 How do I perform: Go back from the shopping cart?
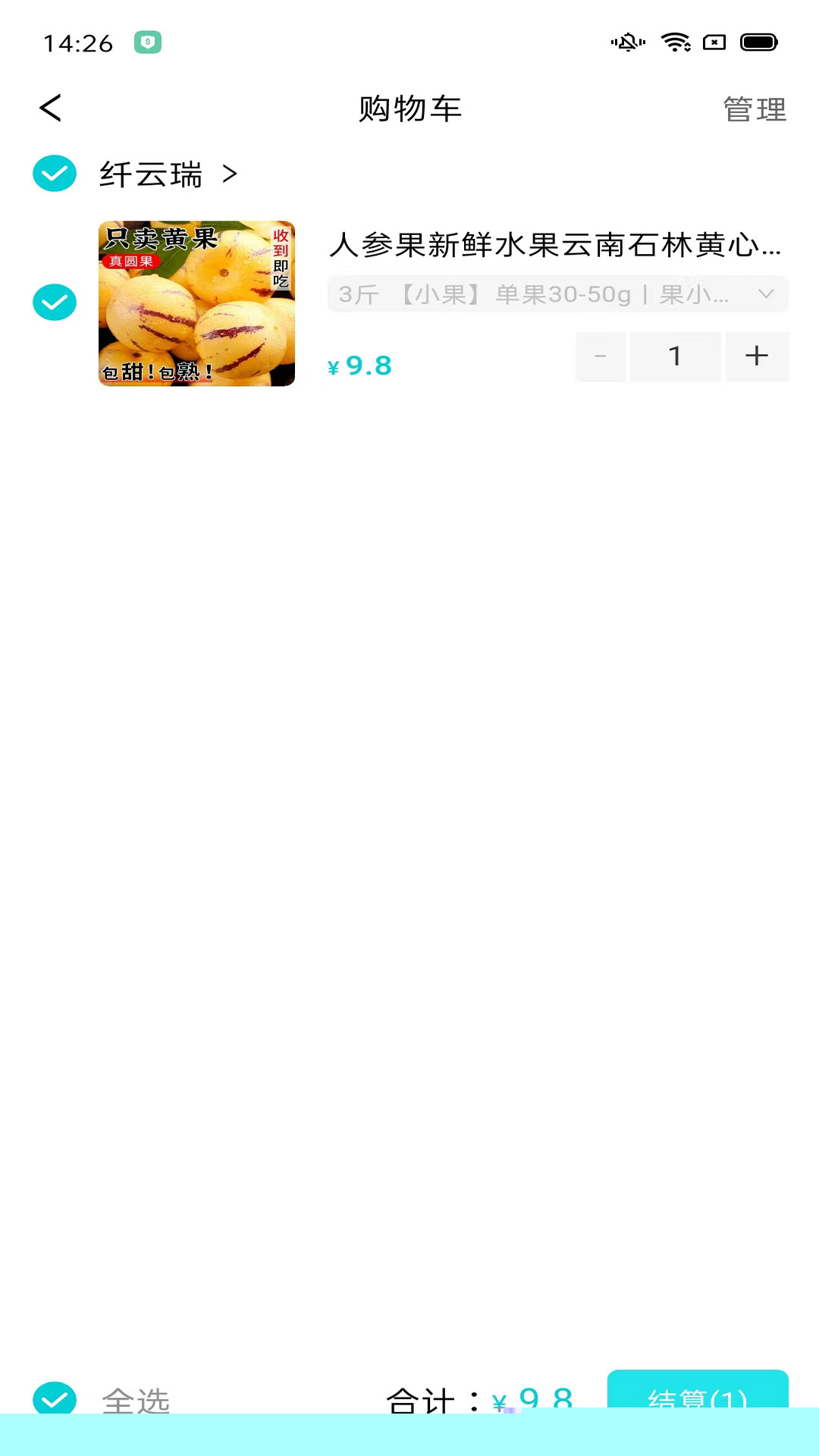click(x=50, y=108)
